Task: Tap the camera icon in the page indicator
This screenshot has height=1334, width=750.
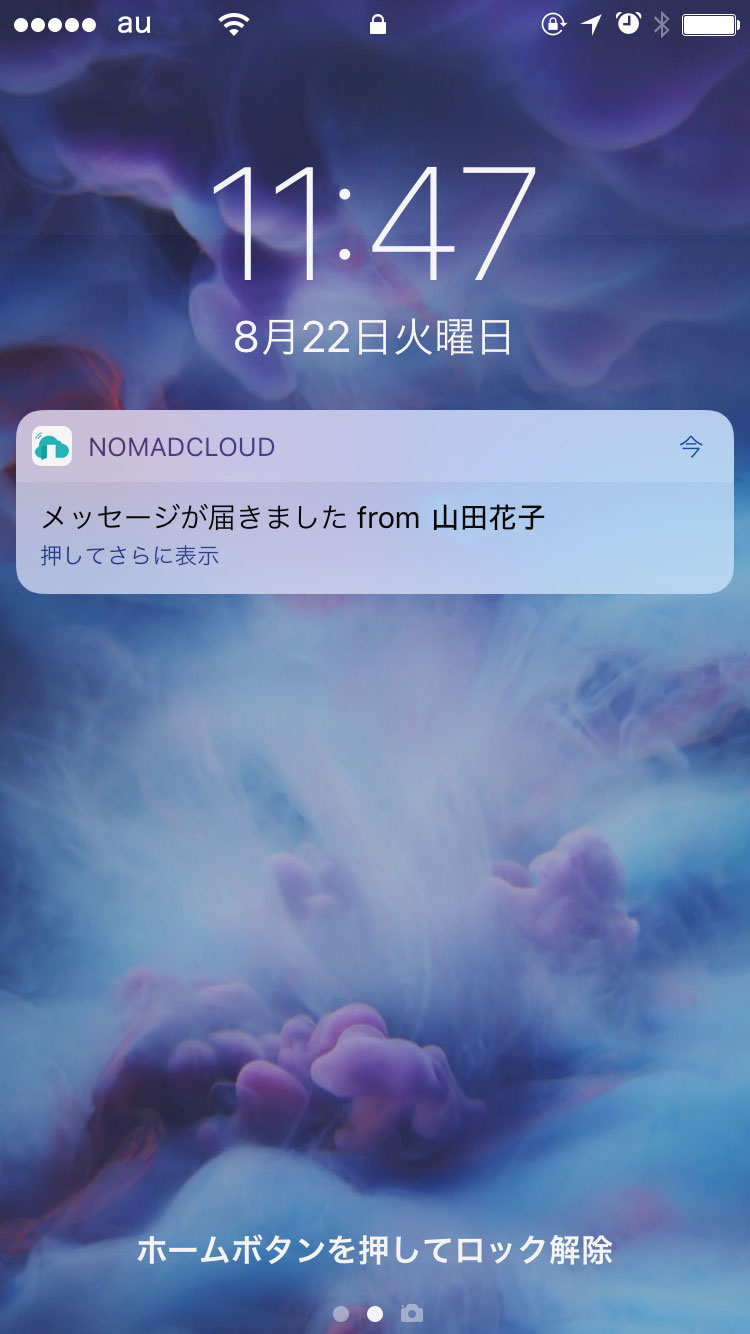Action: 411,1313
